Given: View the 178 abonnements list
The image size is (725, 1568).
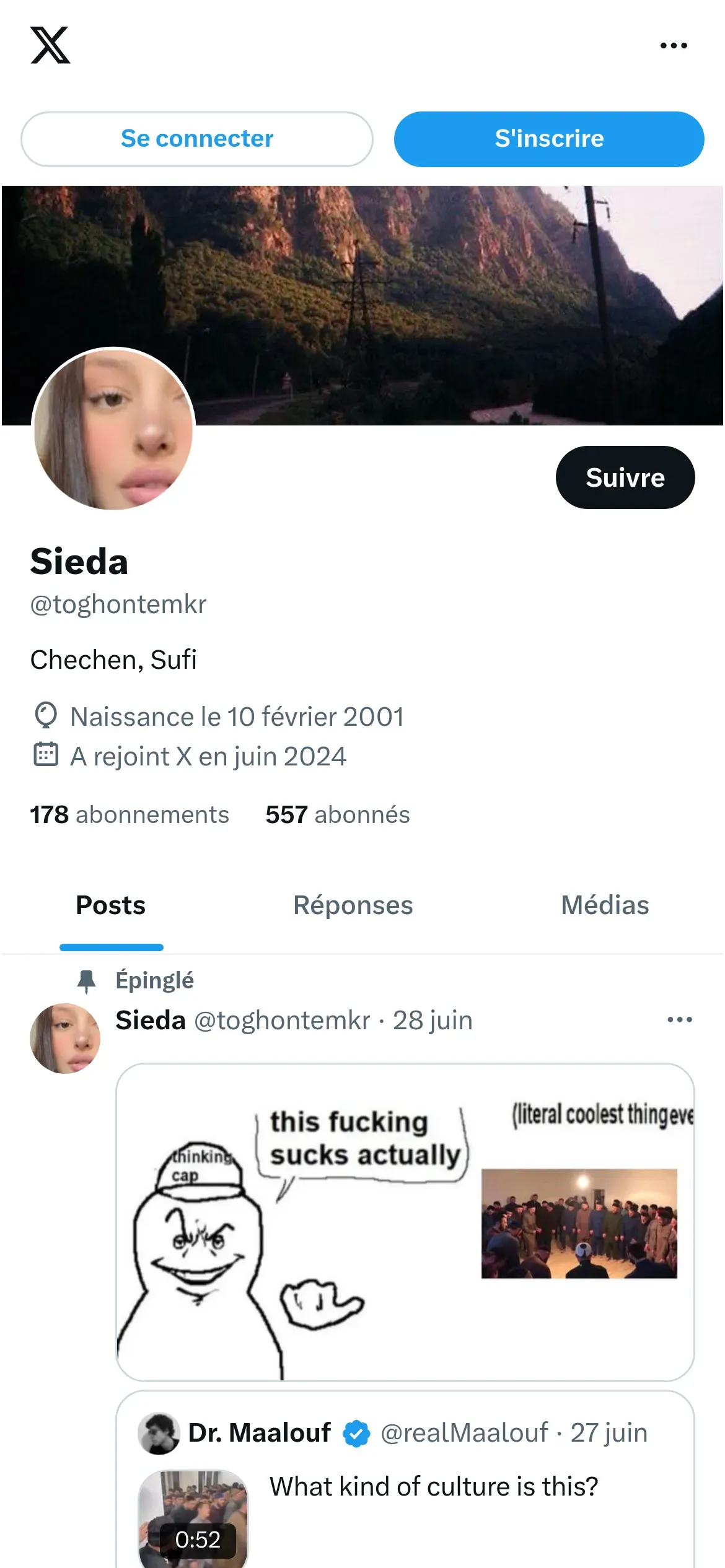Looking at the screenshot, I should coord(130,815).
